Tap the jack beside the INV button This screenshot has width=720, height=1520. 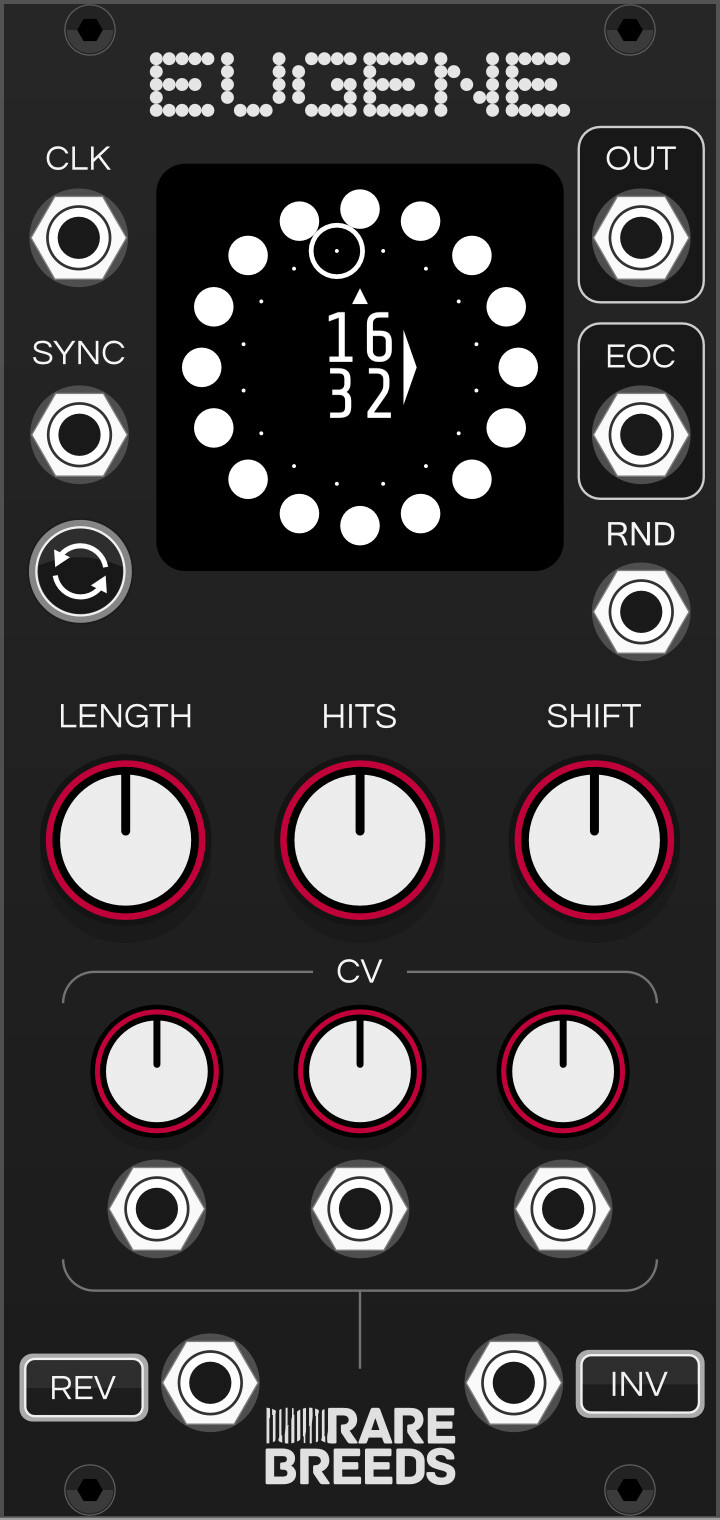tap(513, 1383)
